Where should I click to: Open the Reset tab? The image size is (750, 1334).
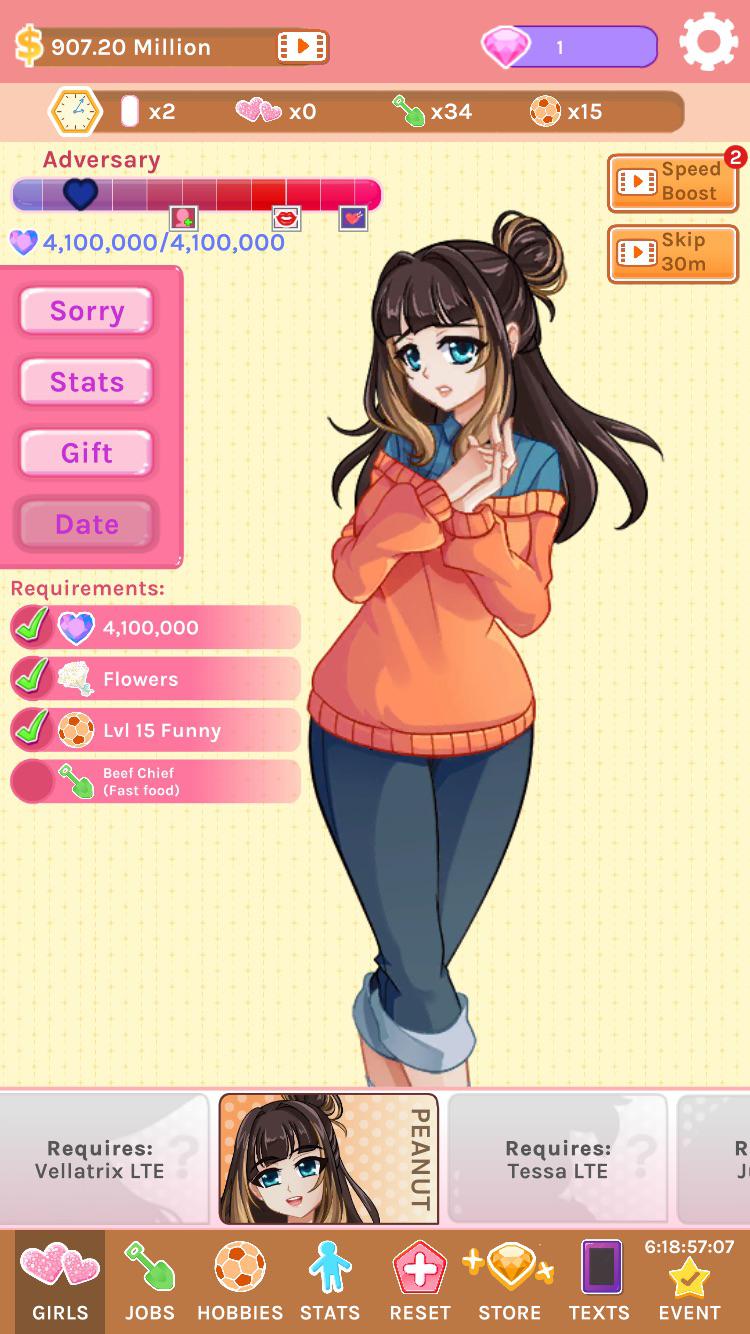pos(419,1282)
